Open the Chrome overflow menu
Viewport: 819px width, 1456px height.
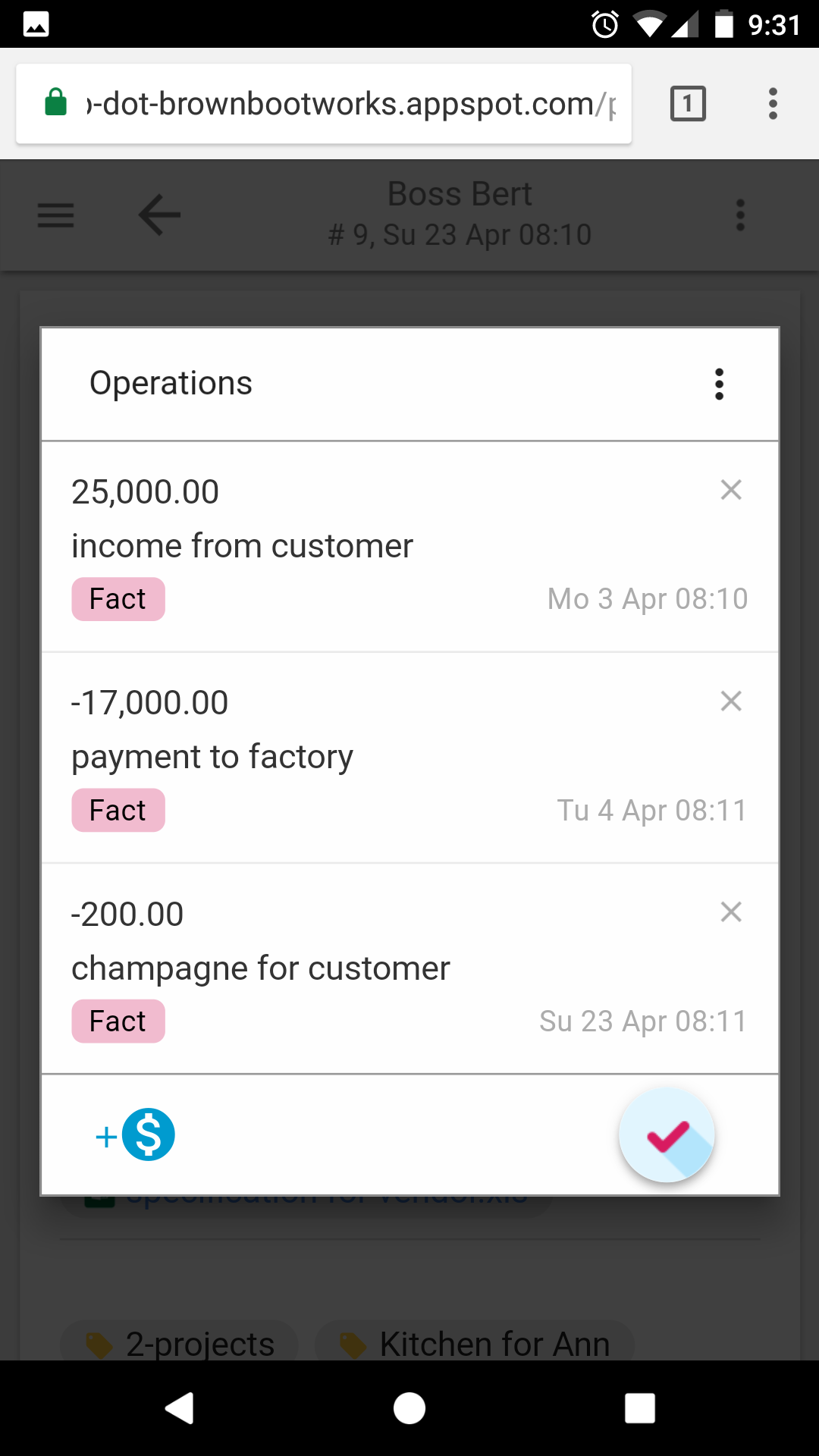pyautogui.click(x=773, y=104)
